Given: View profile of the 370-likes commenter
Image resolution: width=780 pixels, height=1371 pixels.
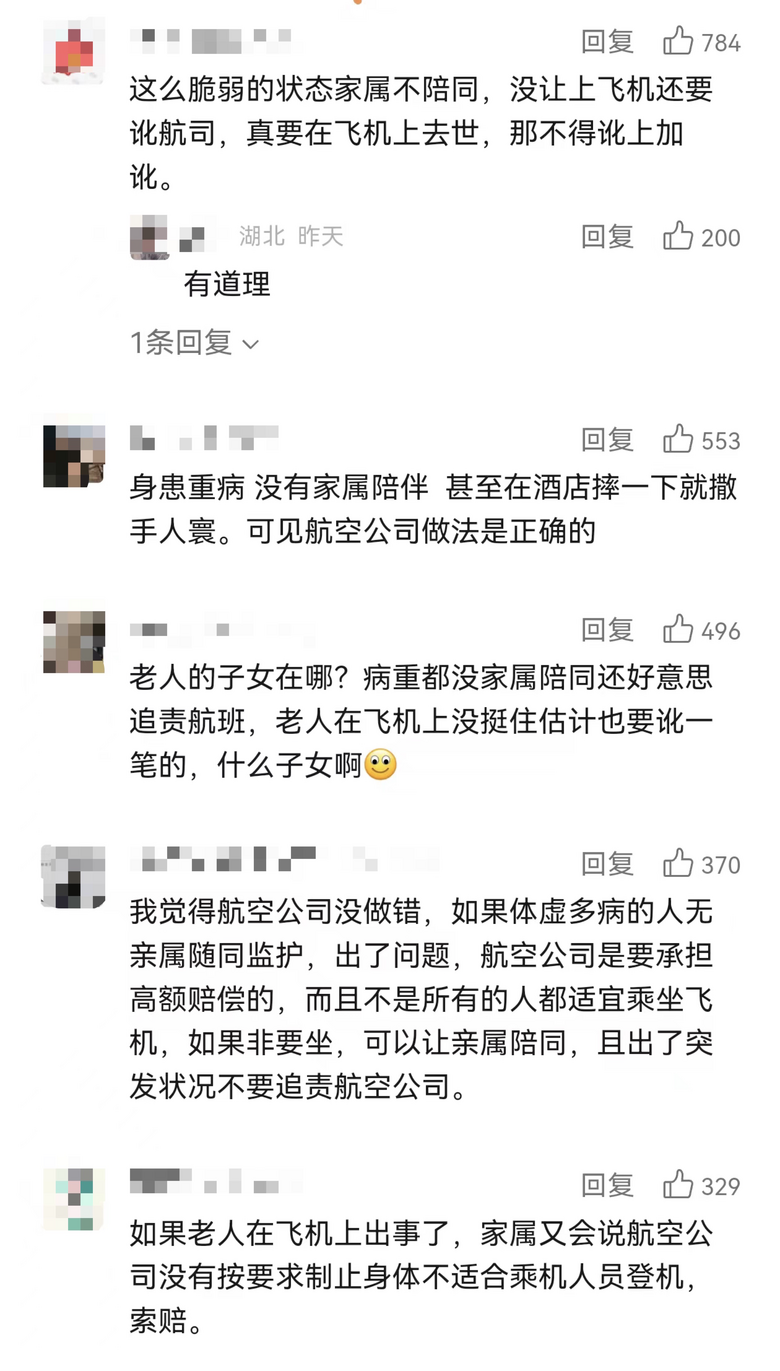Looking at the screenshot, I should click(x=73, y=876).
